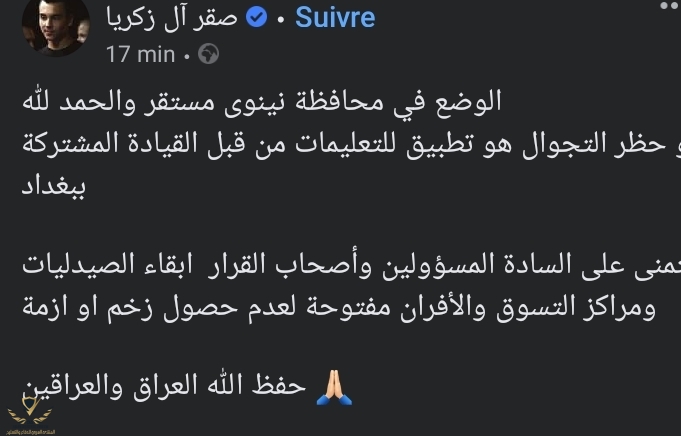Viewport: 681px width, 436px height.
Task: Follow the author via Suivre
Action: coord(333,18)
